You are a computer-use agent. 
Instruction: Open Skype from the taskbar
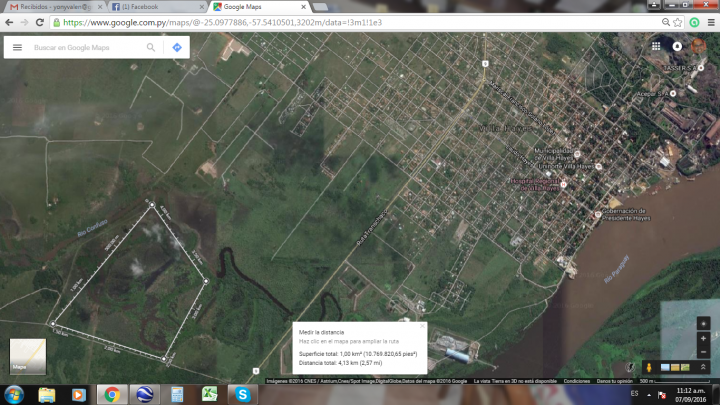pos(243,394)
